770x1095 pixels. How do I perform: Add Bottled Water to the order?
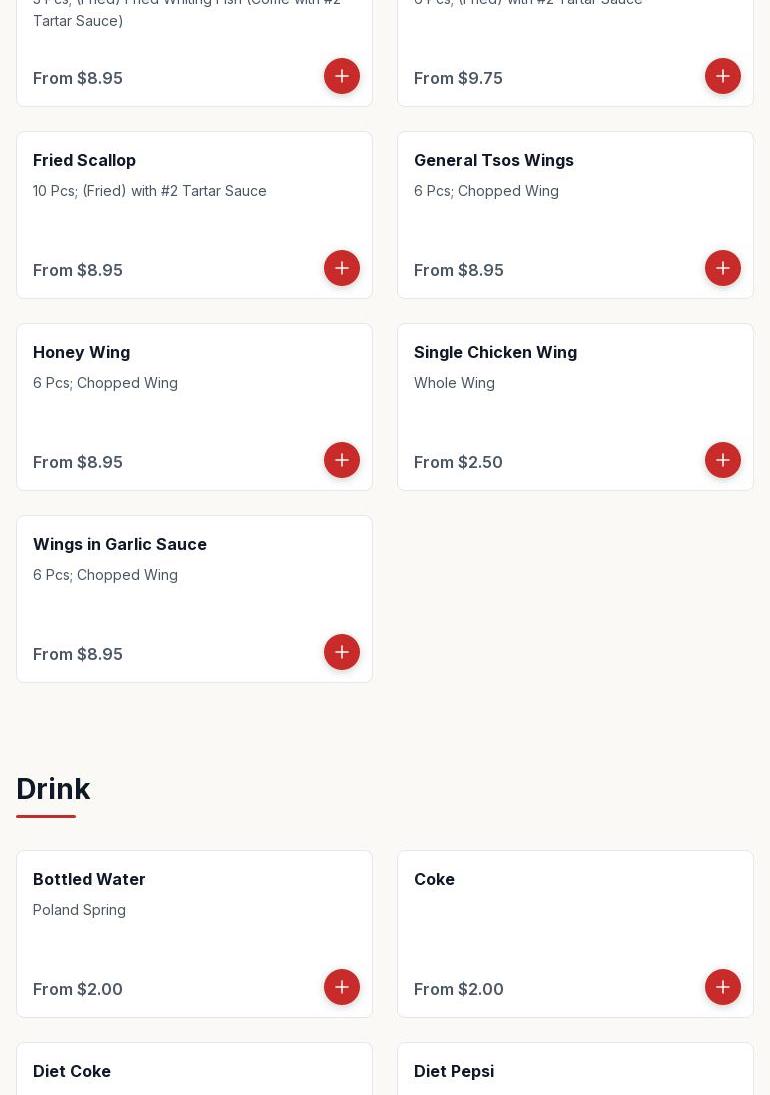pos(342,987)
